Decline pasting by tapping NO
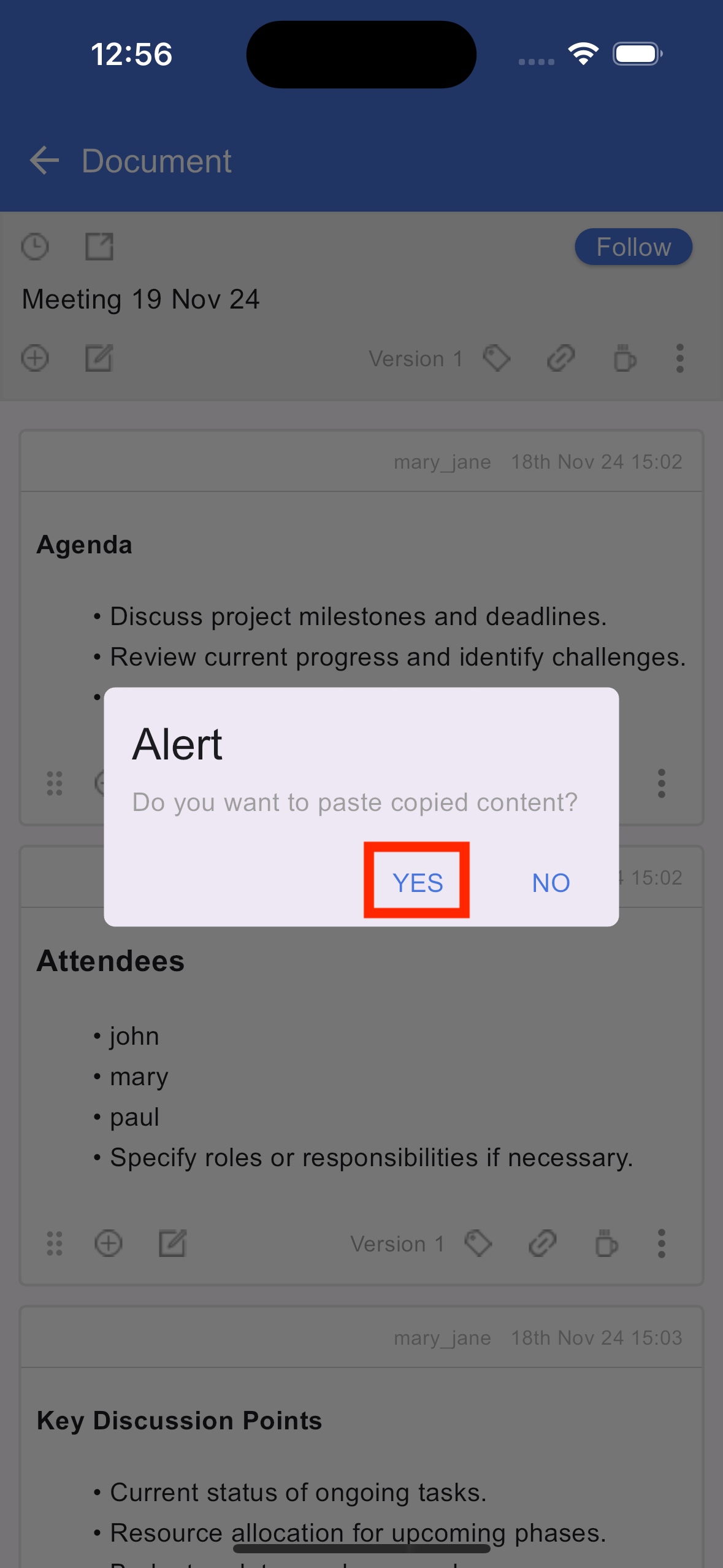Image resolution: width=723 pixels, height=1568 pixels. (x=551, y=882)
